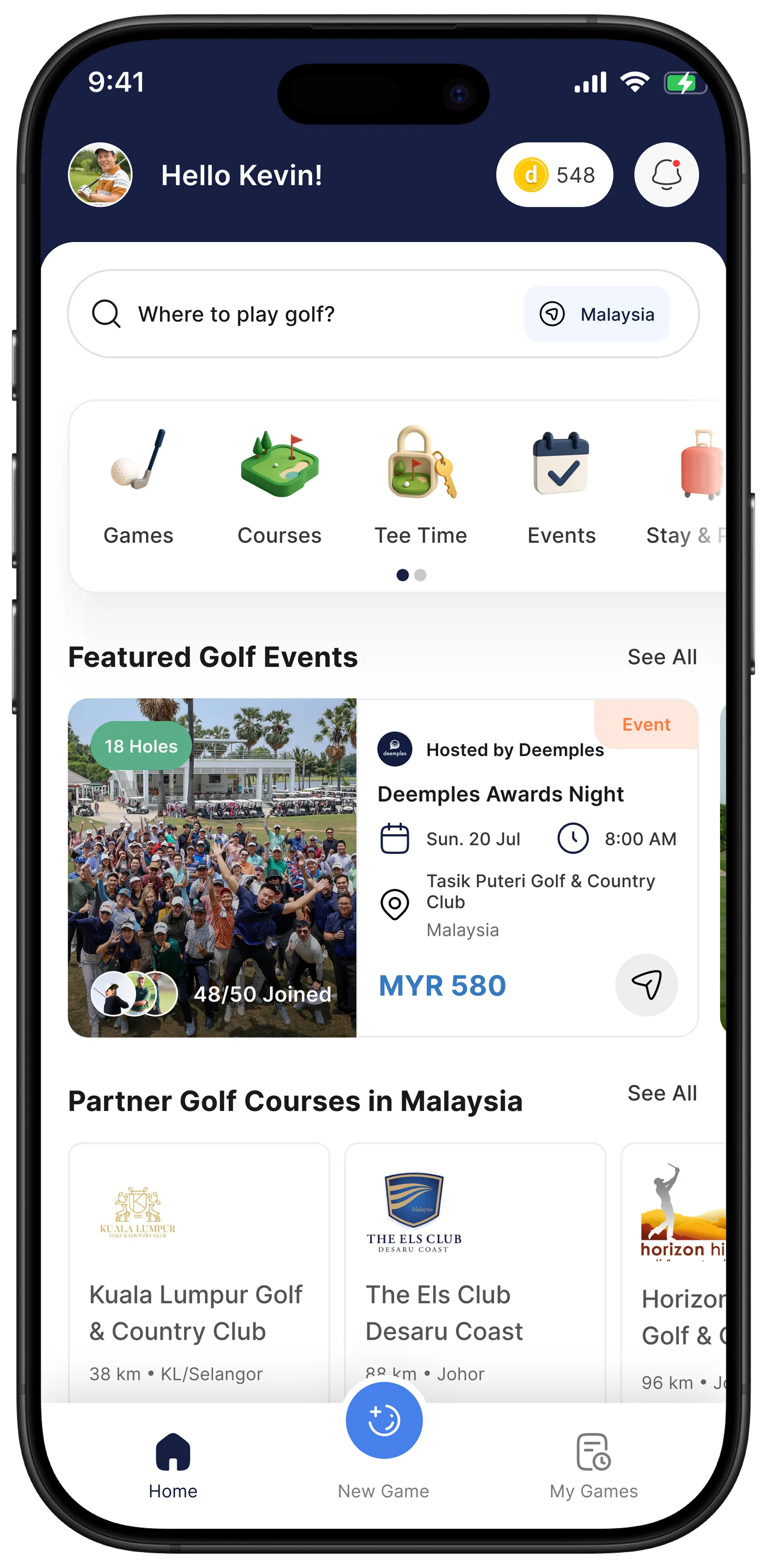Image resolution: width=767 pixels, height=1568 pixels.
Task: See all Partner Golf Courses
Action: coord(662,1092)
